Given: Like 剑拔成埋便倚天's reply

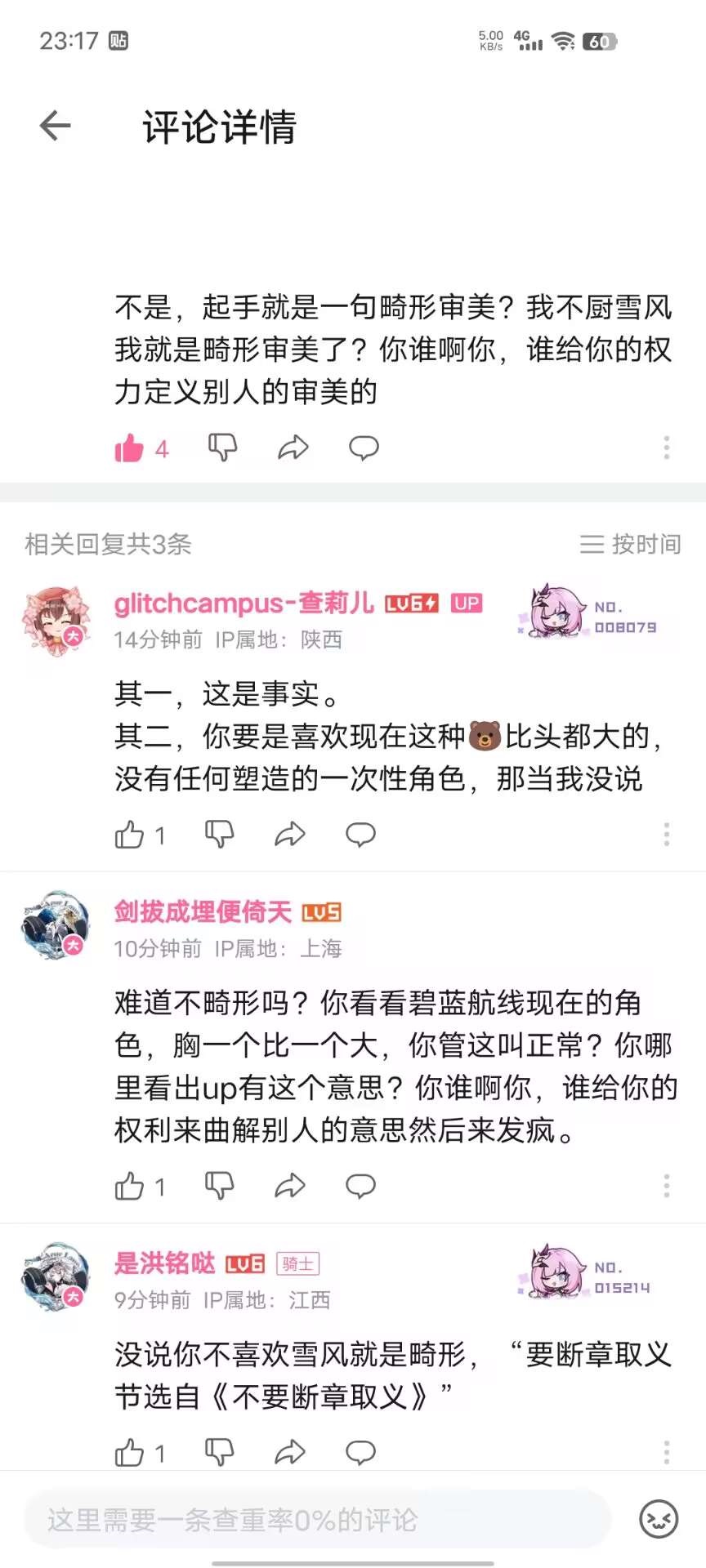Looking at the screenshot, I should pos(129,1186).
